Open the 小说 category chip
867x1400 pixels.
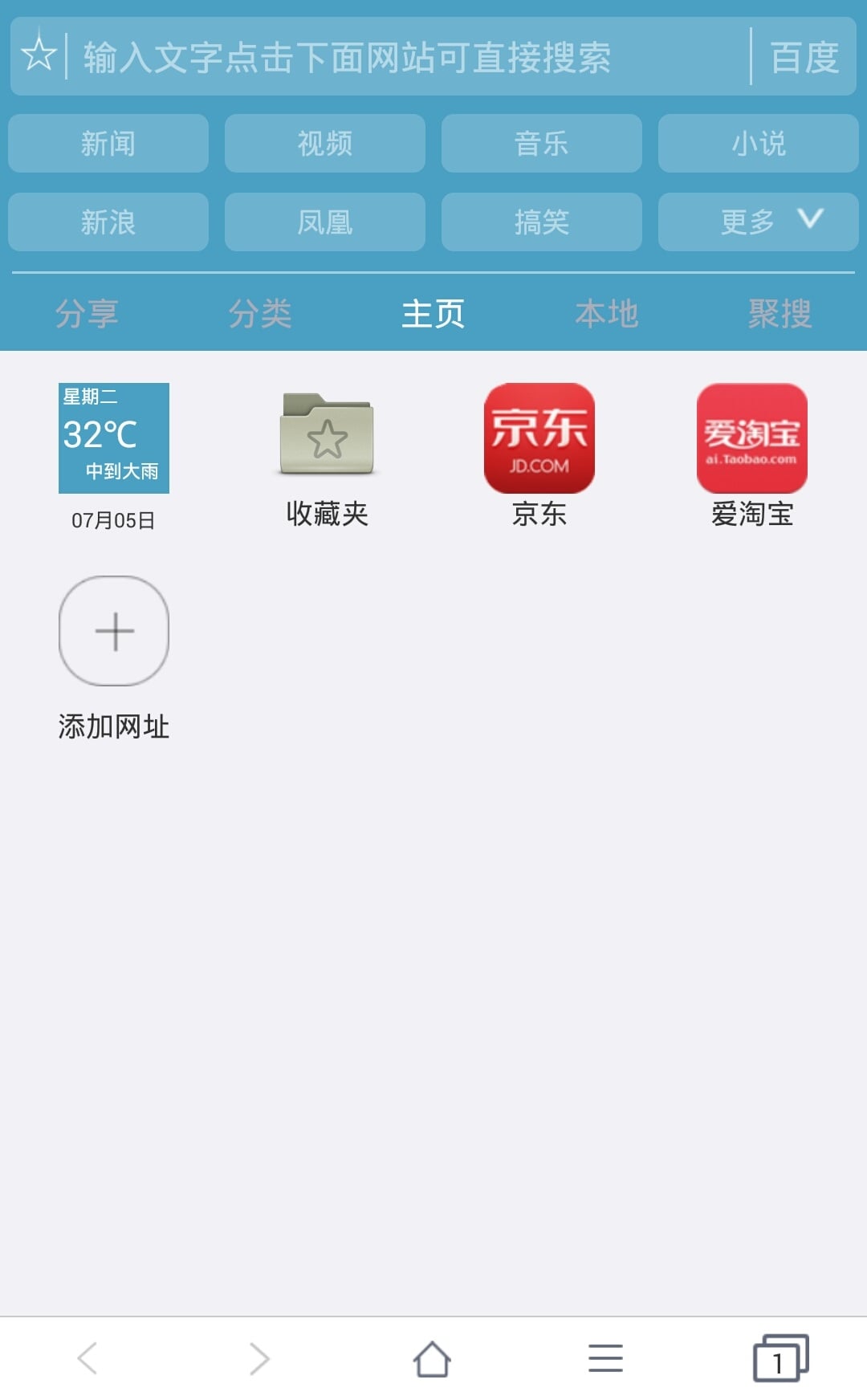pyautogui.click(x=759, y=143)
